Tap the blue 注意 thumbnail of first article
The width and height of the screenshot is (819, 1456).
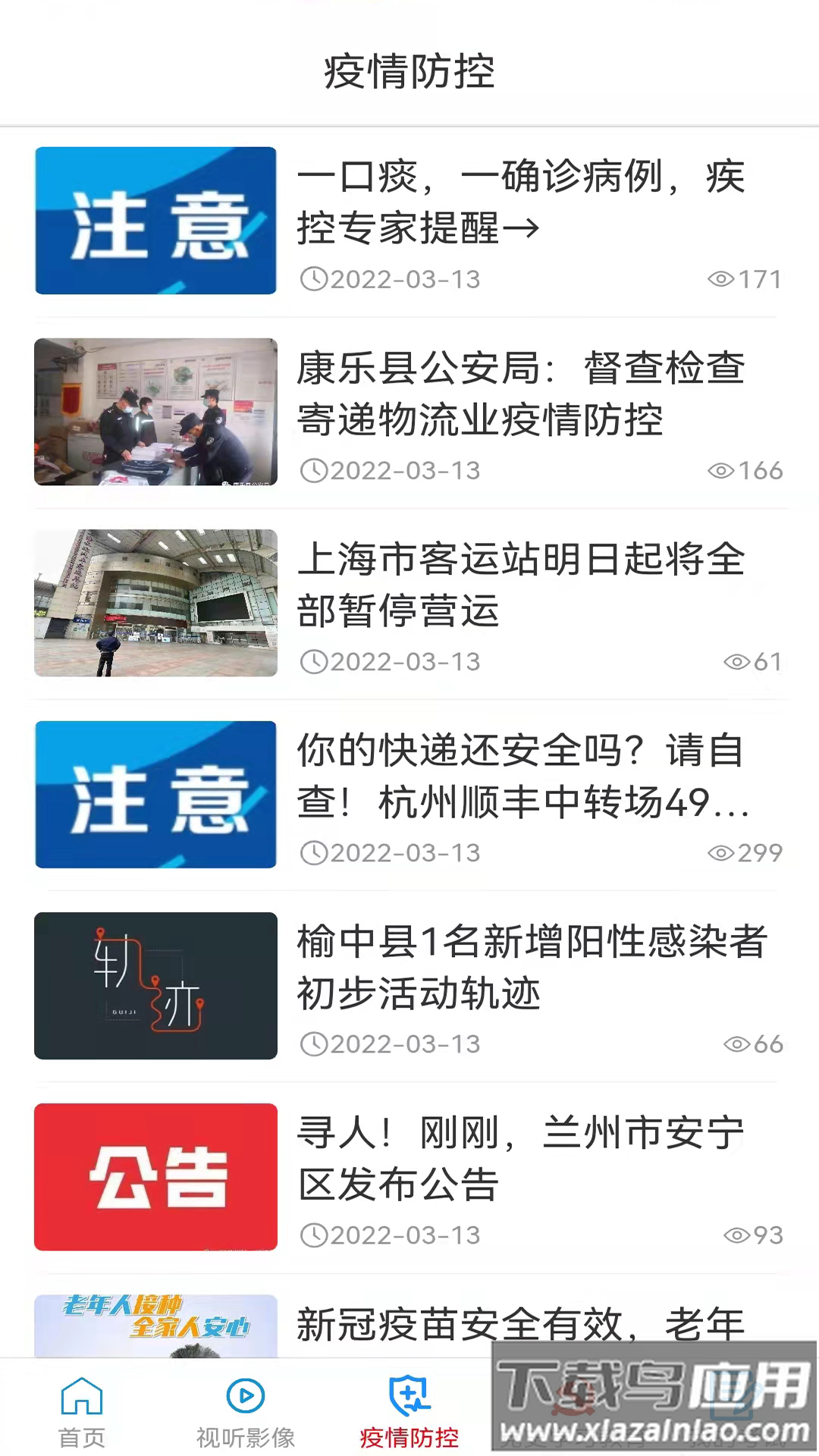coord(155,221)
